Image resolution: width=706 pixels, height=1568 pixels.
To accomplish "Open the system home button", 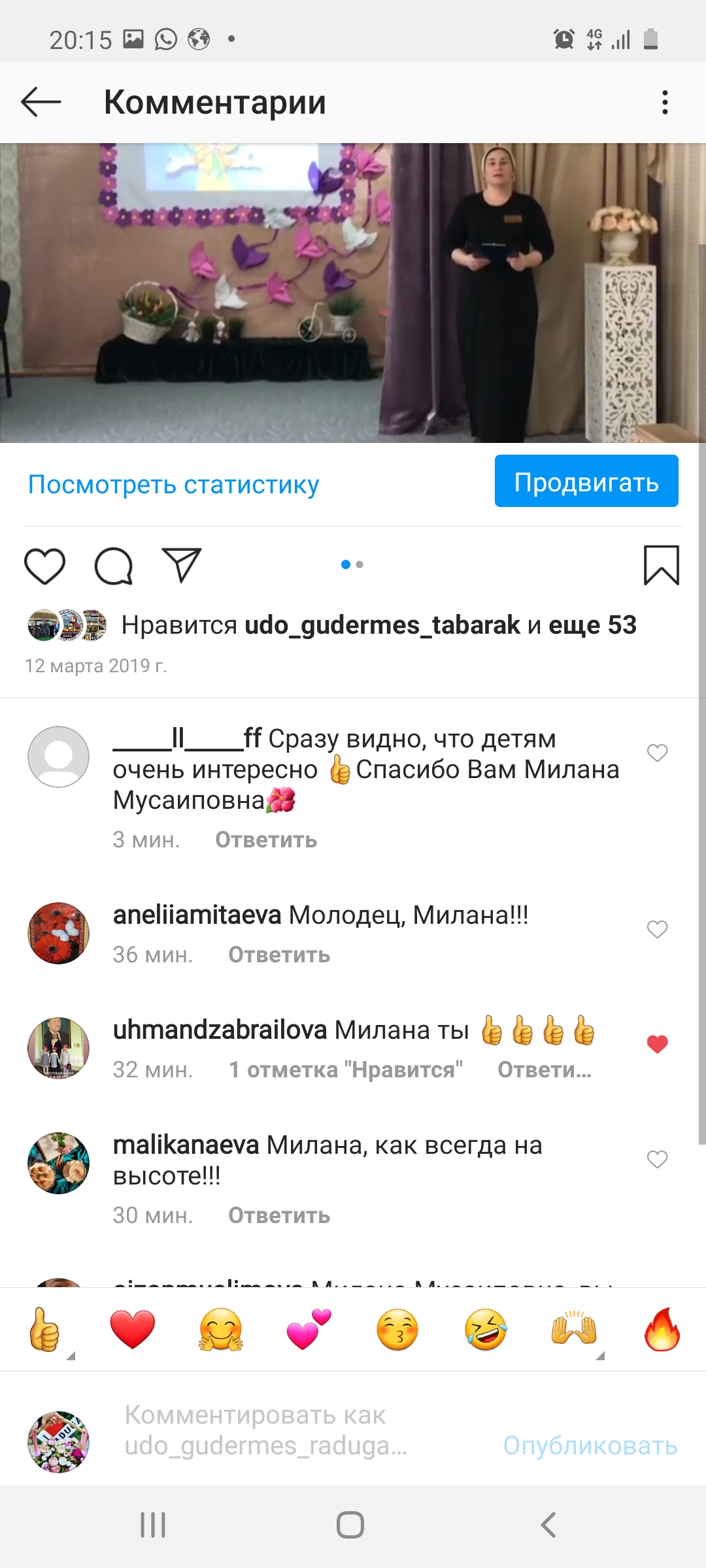I will tap(350, 1526).
